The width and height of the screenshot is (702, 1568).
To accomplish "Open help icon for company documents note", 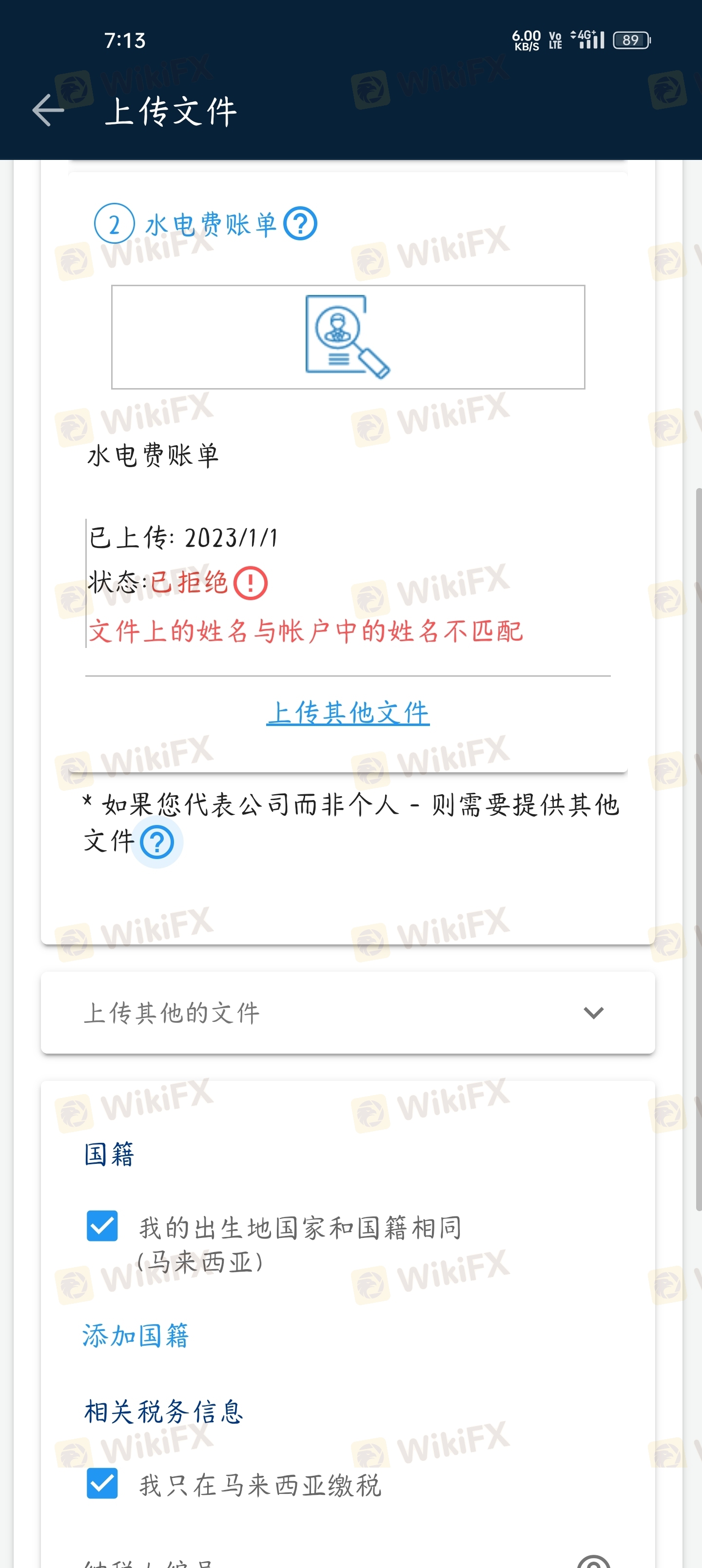I will point(157,843).
